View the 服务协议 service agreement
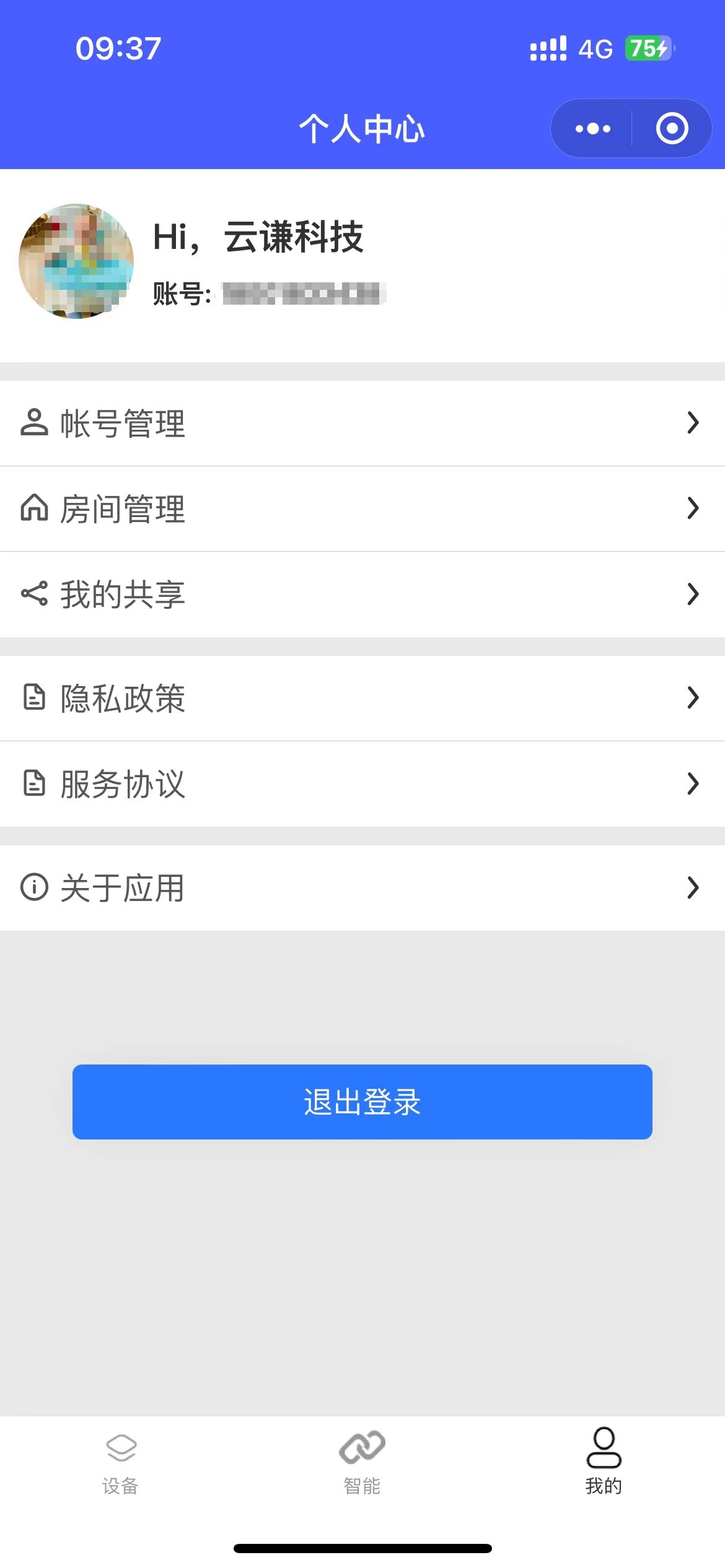This screenshot has width=725, height=1568. tap(362, 784)
